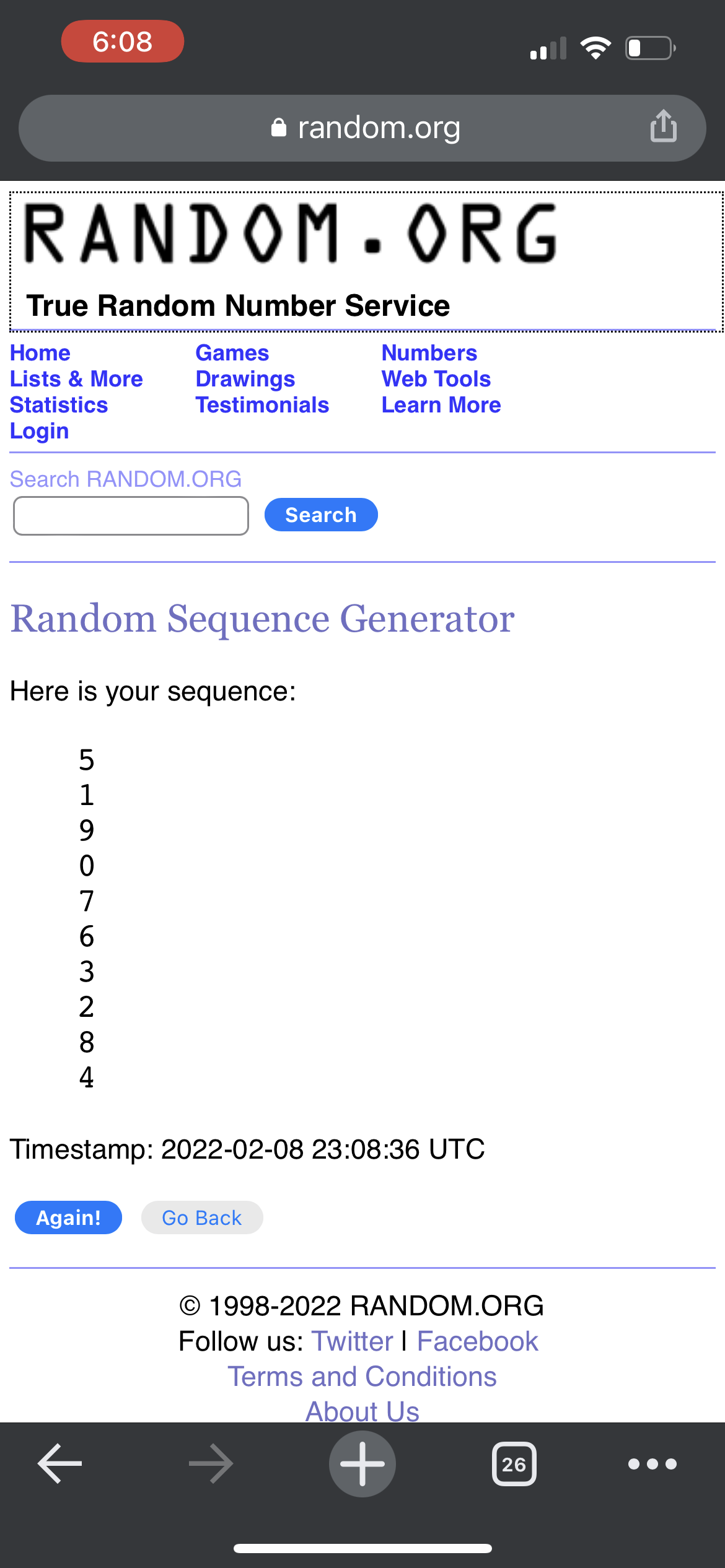Open the Learn More link
Viewport: 725px width, 1568px height.
point(441,405)
